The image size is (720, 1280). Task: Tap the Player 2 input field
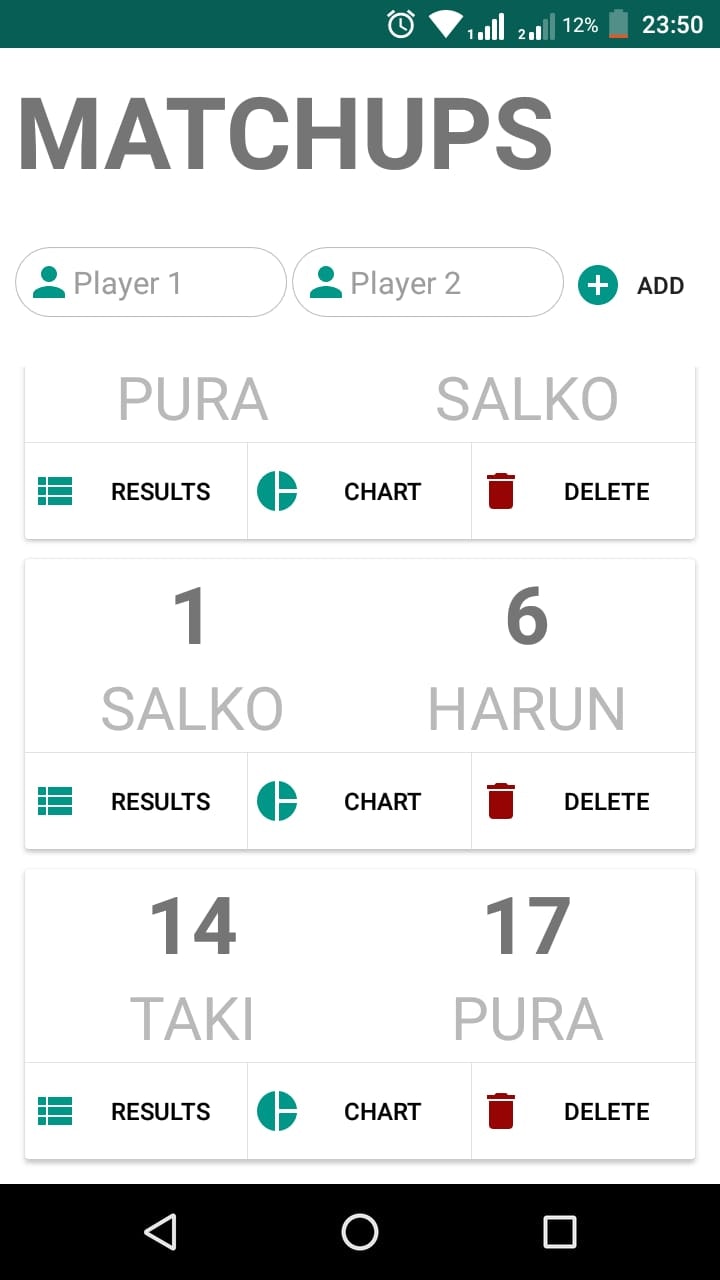click(x=428, y=282)
